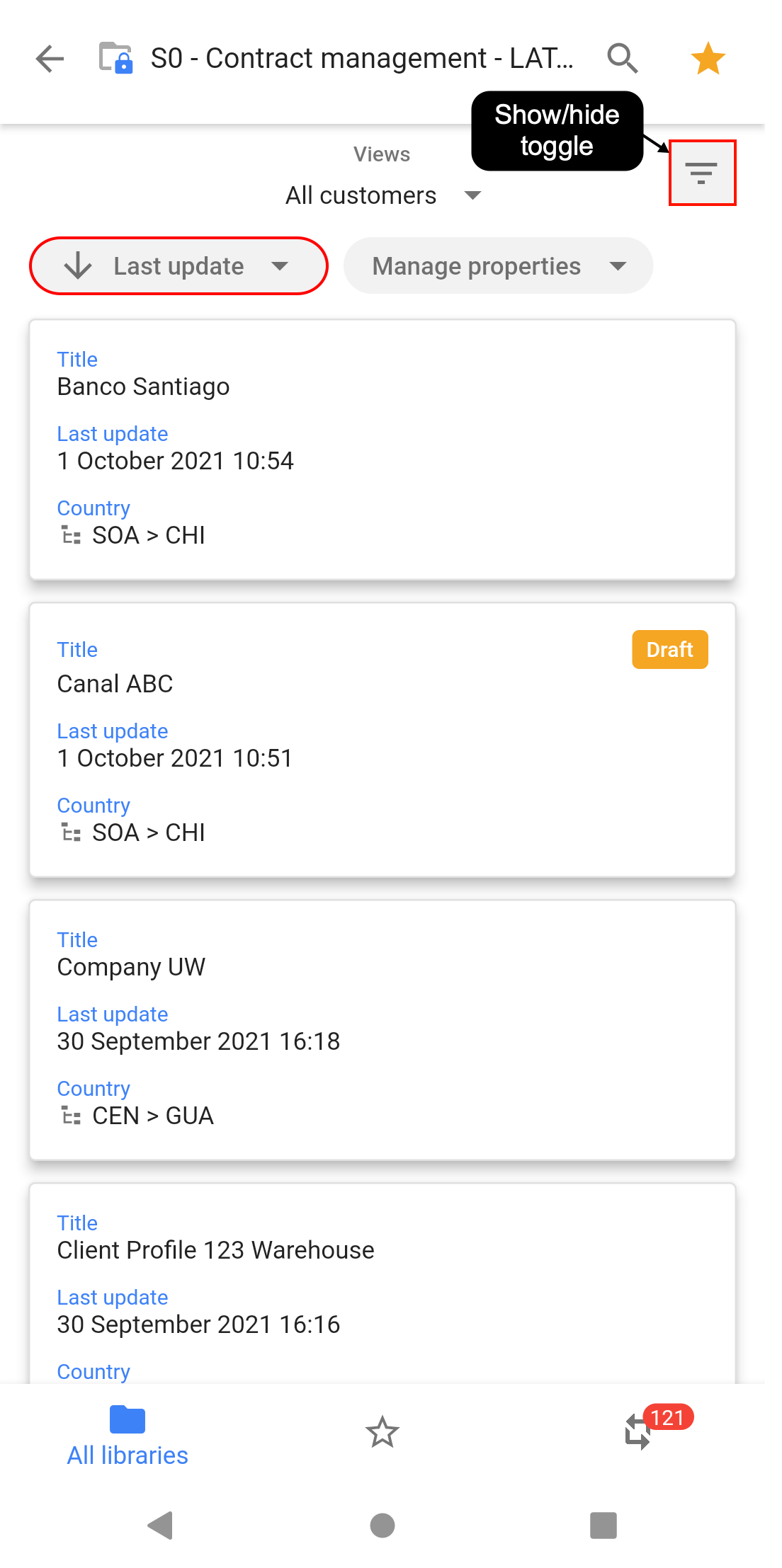Select the All libraries tab

click(x=127, y=1438)
